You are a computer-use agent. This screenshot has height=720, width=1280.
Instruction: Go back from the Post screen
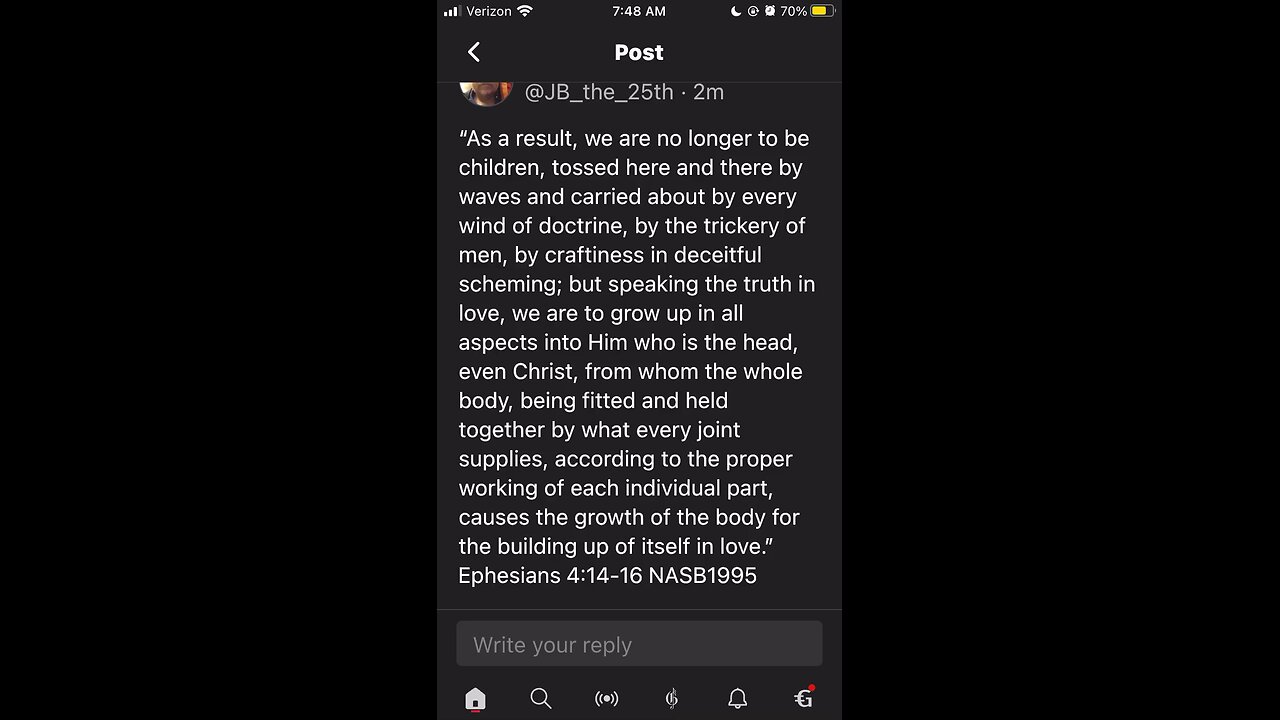(474, 52)
